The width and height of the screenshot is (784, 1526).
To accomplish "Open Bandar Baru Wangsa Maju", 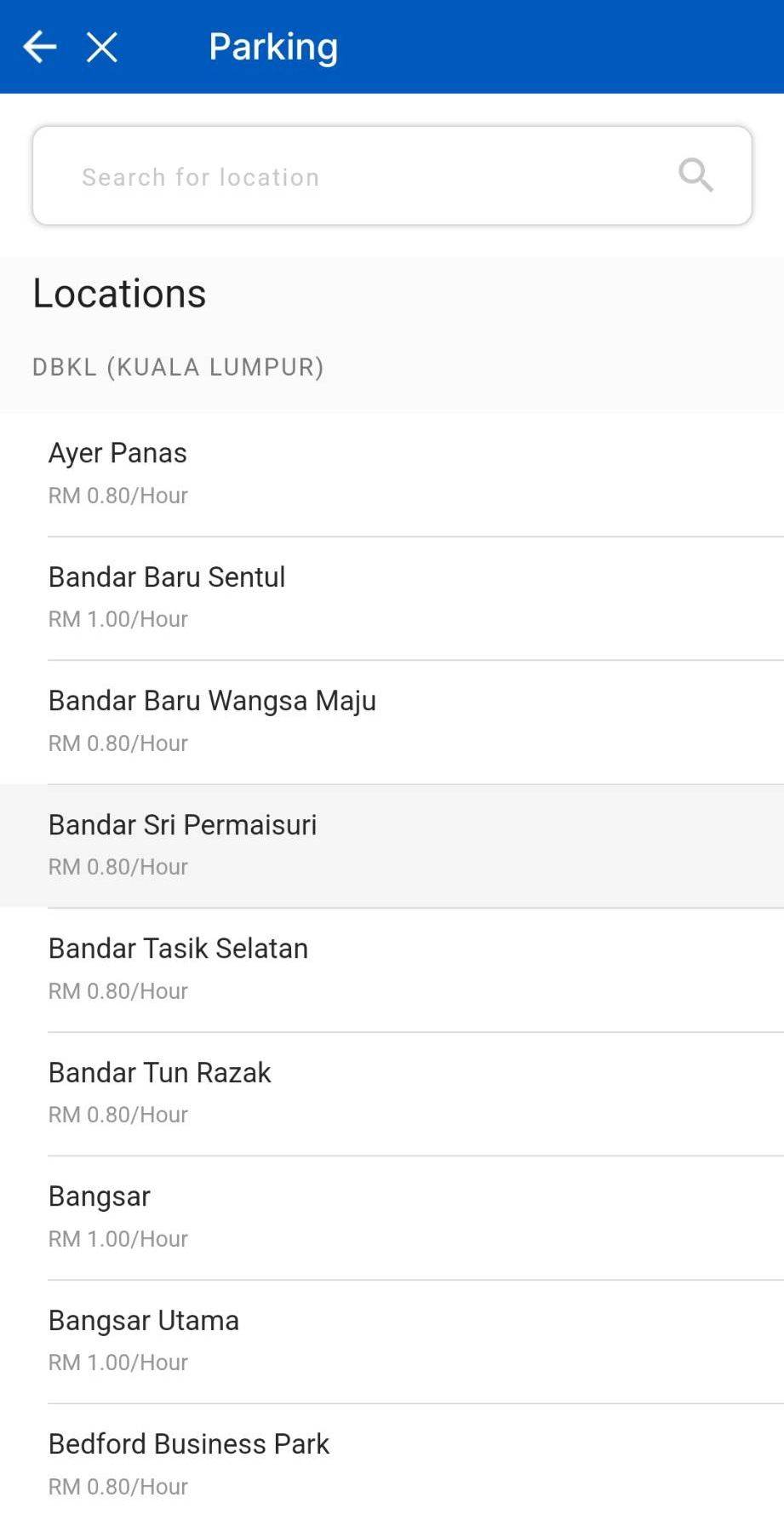I will 392,720.
